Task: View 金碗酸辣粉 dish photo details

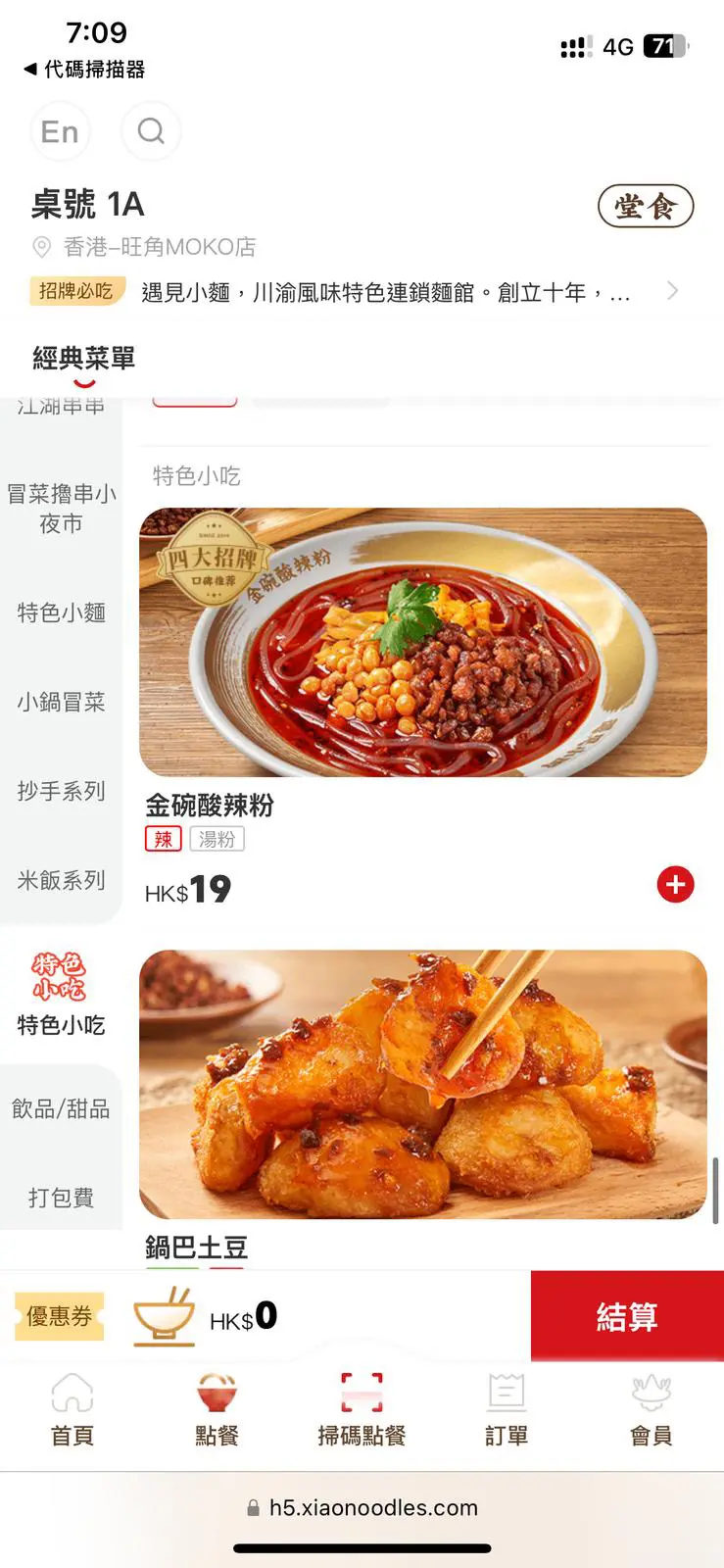Action: pos(422,643)
